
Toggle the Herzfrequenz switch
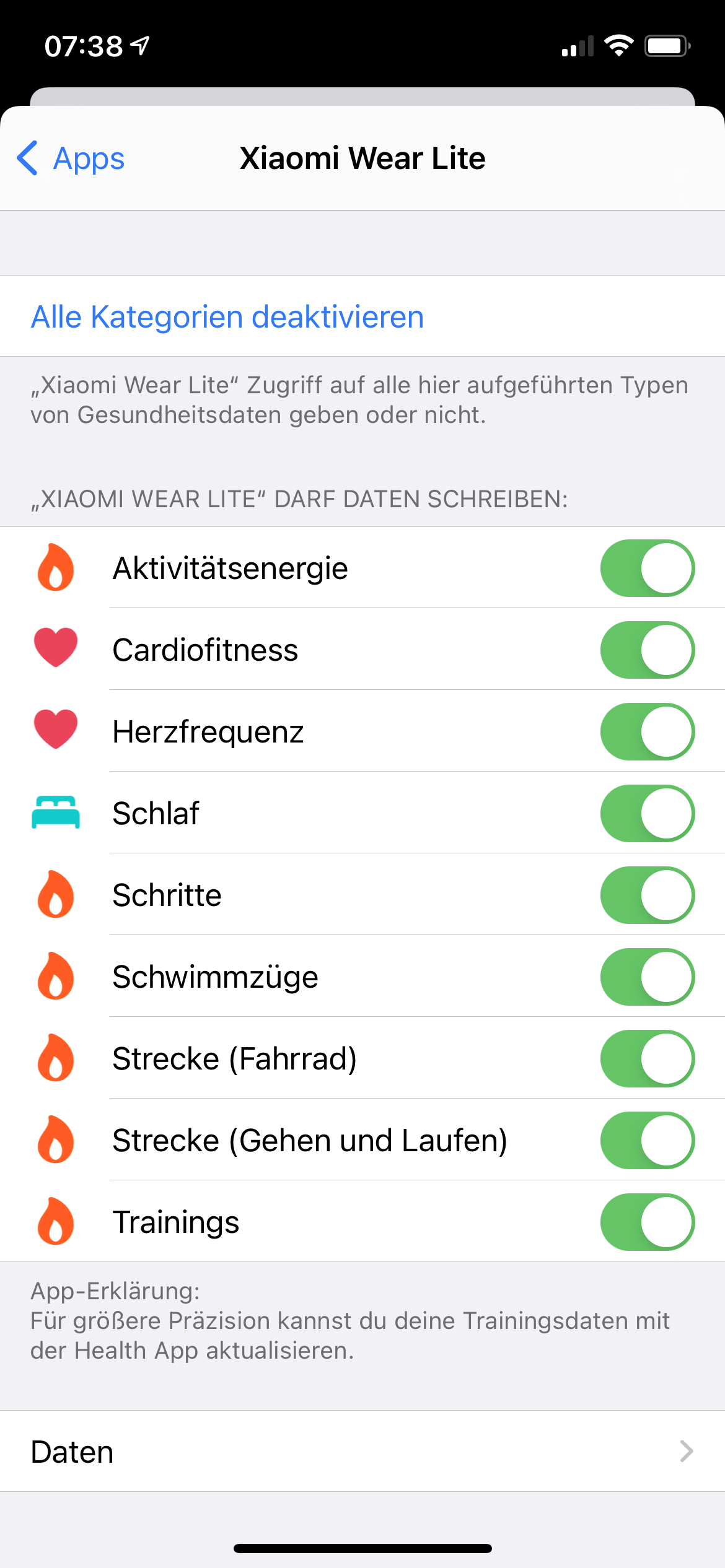[647, 731]
